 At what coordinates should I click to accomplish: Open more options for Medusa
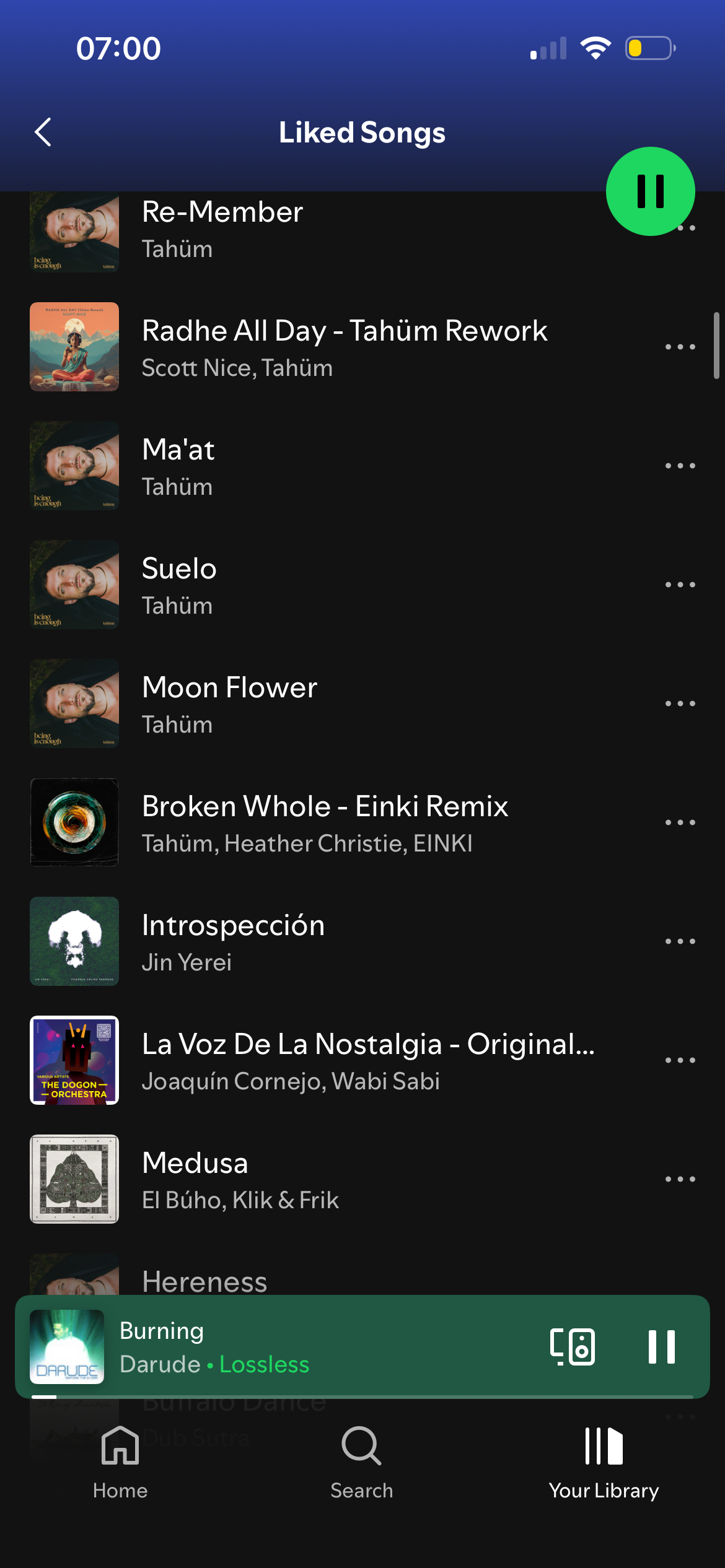tap(680, 1180)
